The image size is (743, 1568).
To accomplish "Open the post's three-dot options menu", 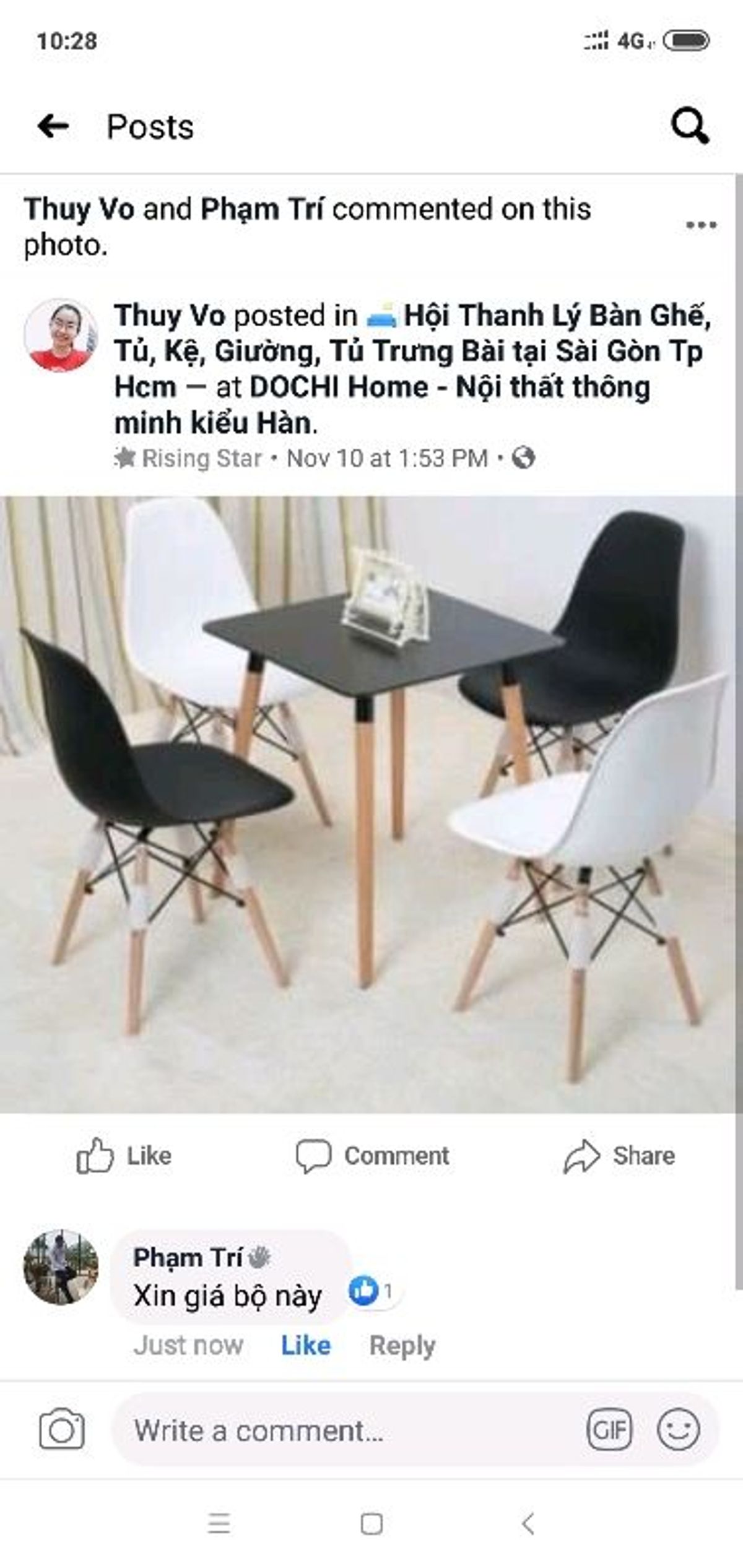I will (701, 225).
